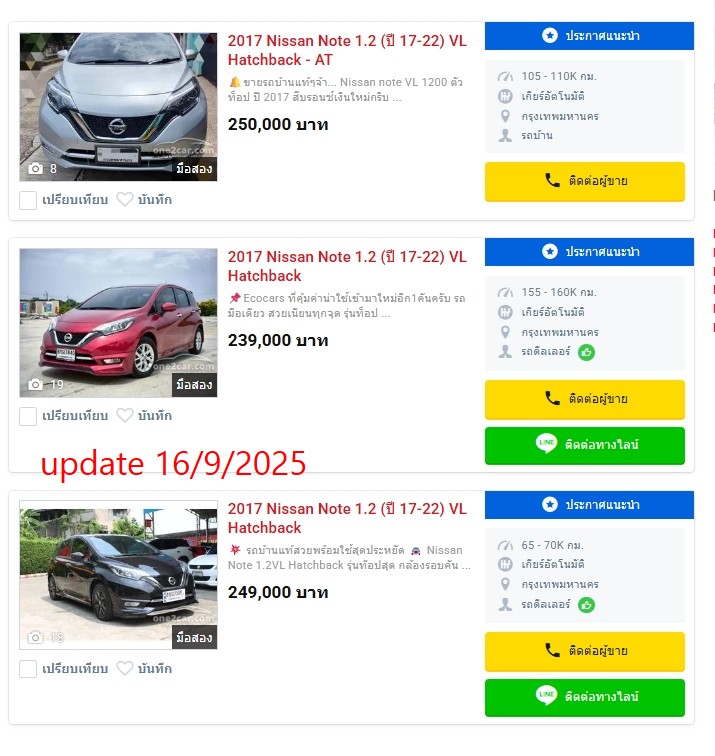Contact the seller of the 250,000 baht car

pos(585,181)
